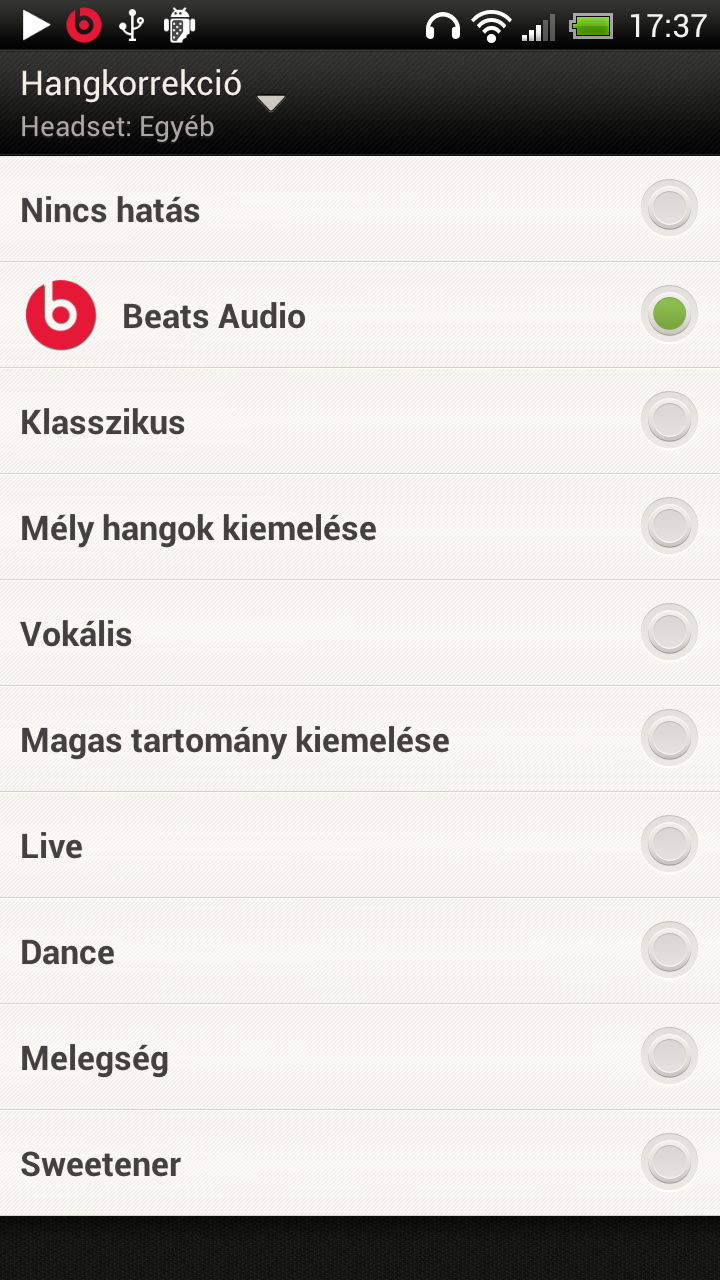Select the Melegség preset
Viewport: 720px width, 1280px height.
pyautogui.click(x=669, y=1057)
